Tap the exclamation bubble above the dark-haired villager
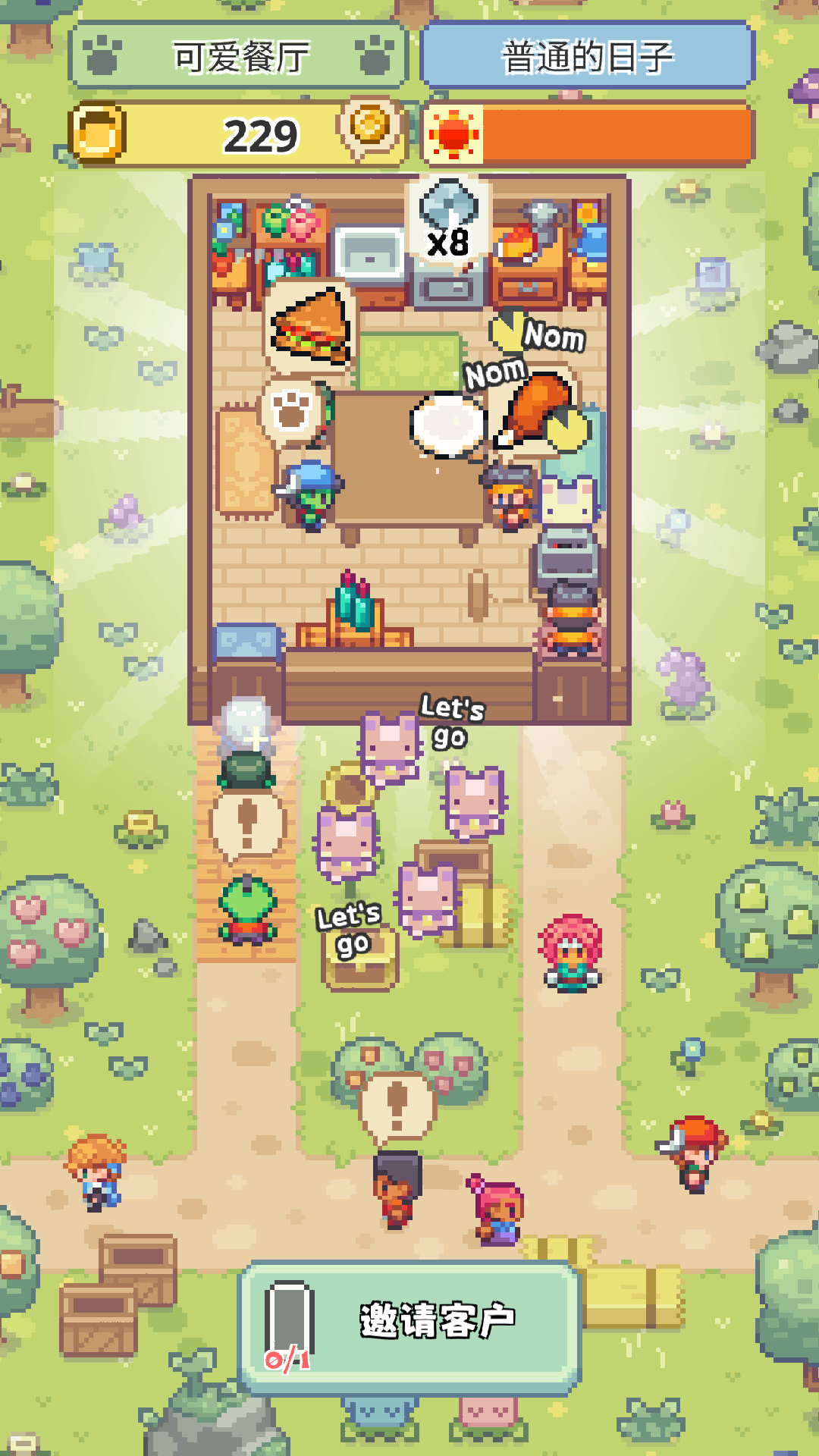Image resolution: width=819 pixels, height=1456 pixels. (x=397, y=1105)
